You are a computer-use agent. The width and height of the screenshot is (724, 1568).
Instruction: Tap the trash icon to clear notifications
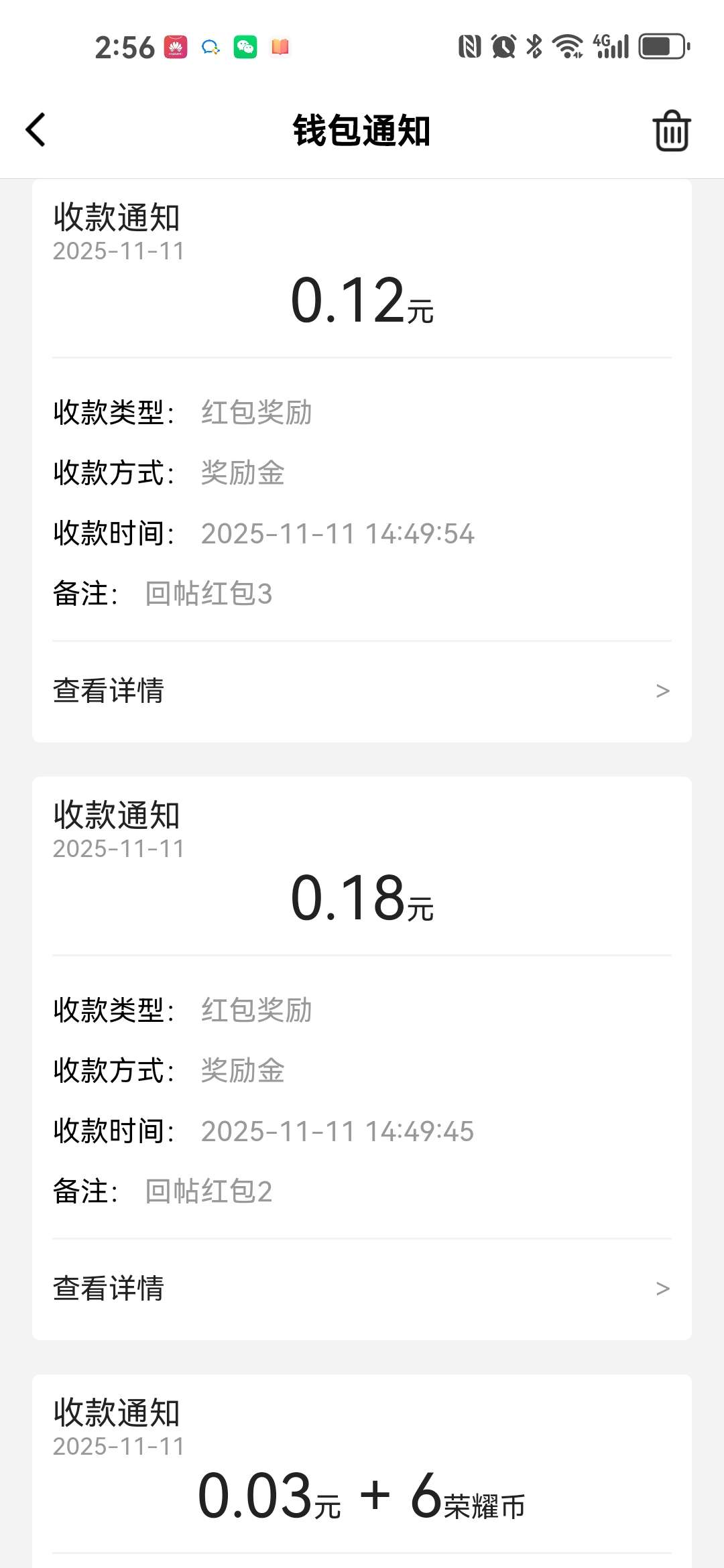[x=671, y=131]
